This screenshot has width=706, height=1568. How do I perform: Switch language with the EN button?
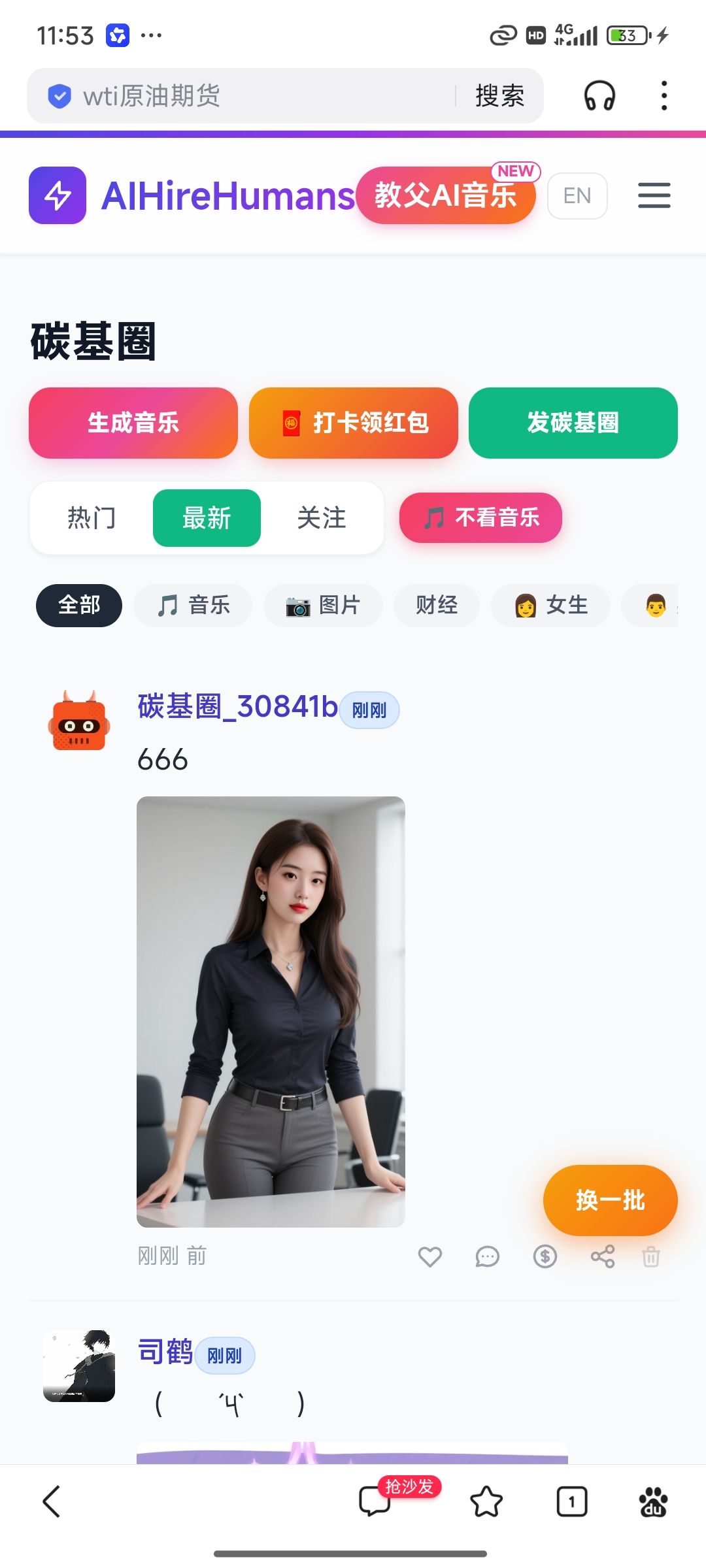[x=577, y=195]
